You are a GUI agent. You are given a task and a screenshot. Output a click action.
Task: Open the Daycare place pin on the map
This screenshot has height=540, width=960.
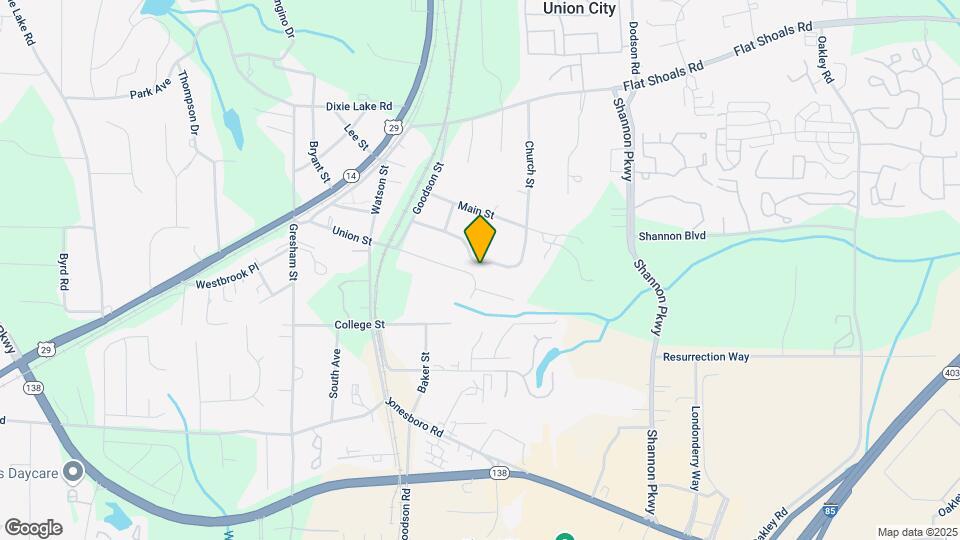pyautogui.click(x=72, y=471)
